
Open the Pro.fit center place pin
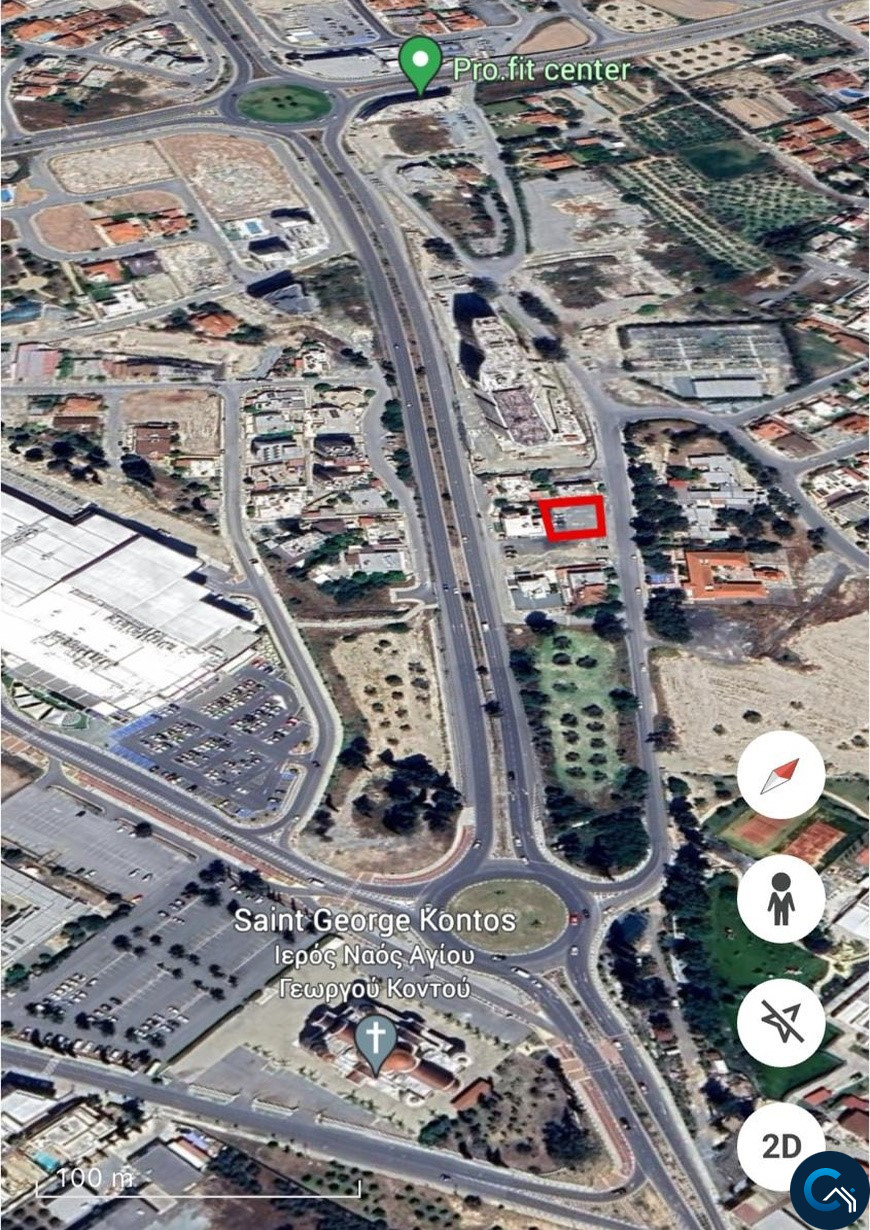(420, 62)
